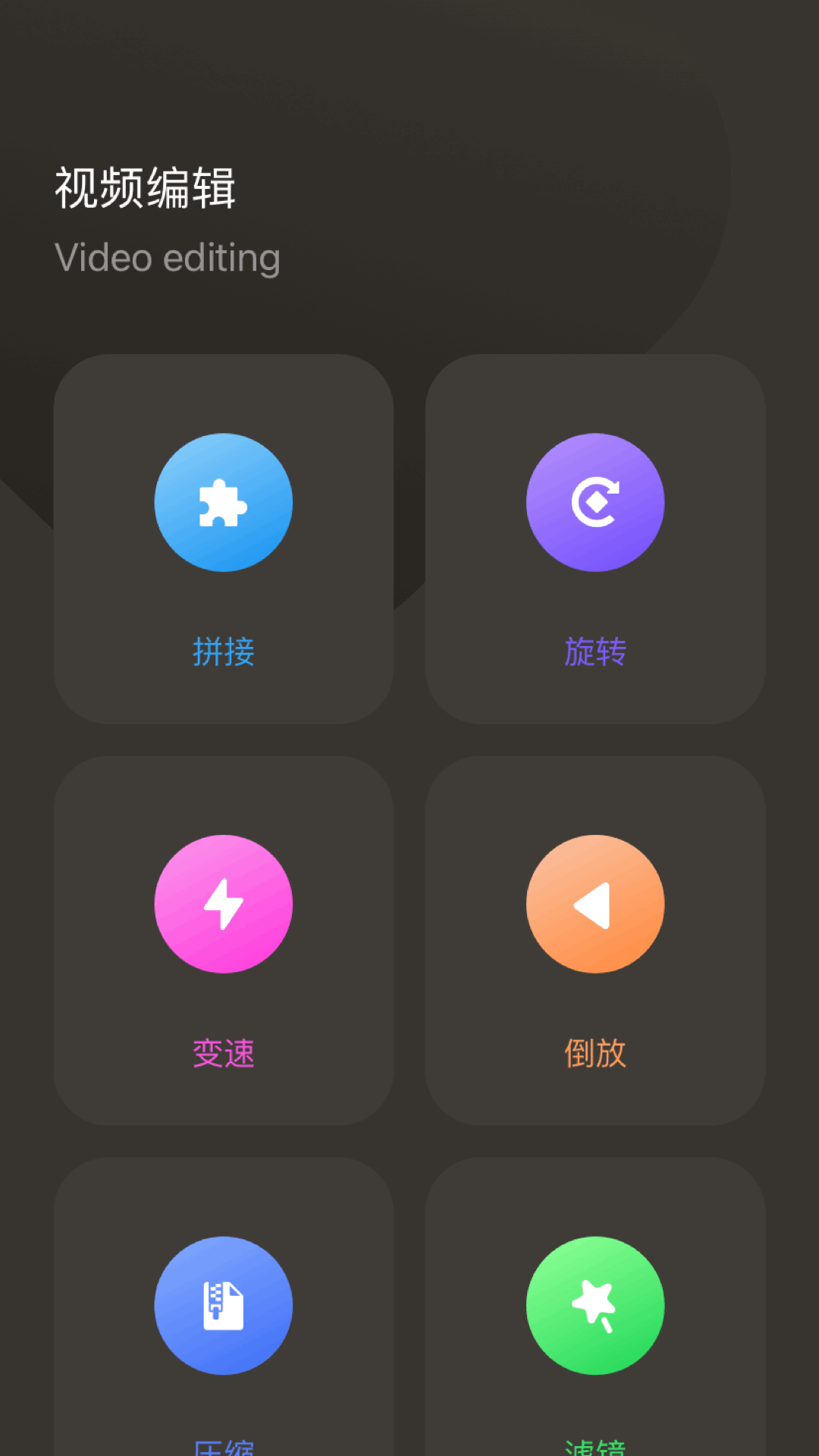Viewport: 819px width, 1456px height.
Task: Select the orange reverse playback icon
Action: tap(595, 902)
